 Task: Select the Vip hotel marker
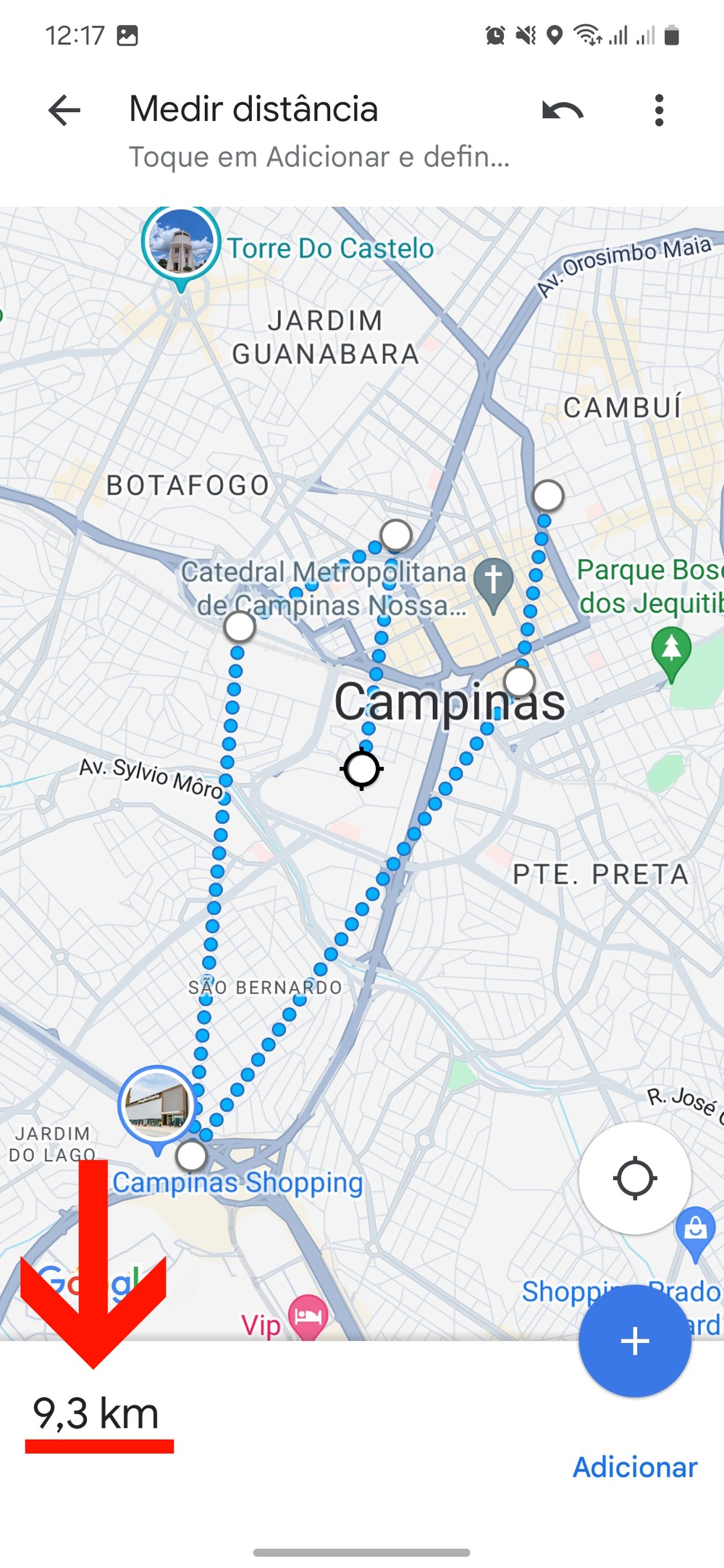click(x=308, y=1315)
